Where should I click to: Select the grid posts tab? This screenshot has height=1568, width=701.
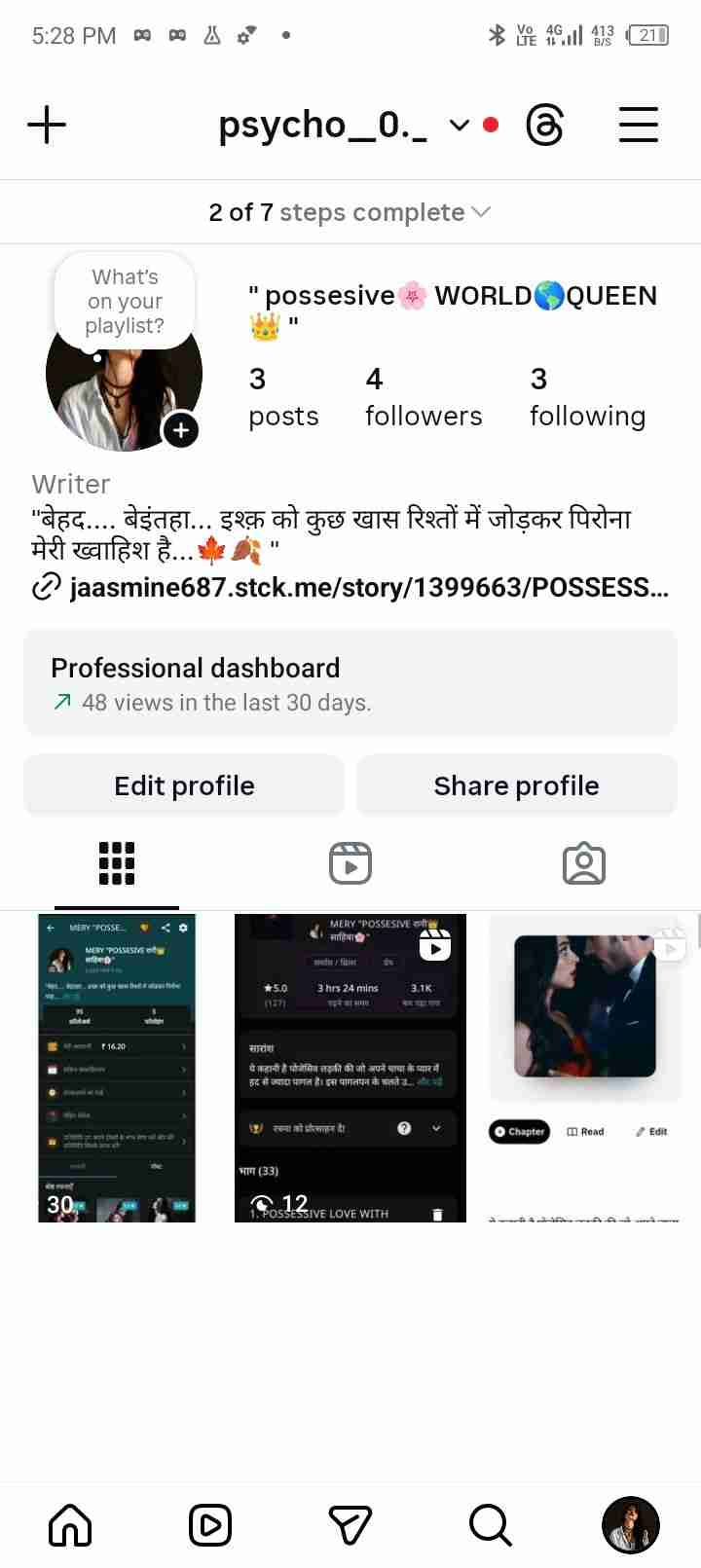(116, 862)
